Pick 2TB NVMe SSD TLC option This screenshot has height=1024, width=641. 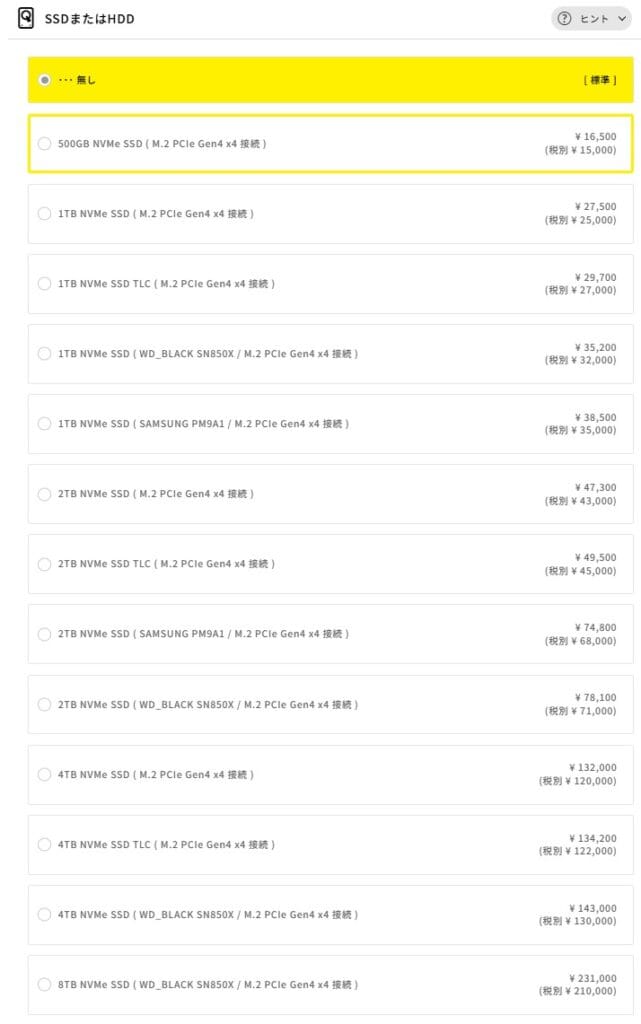point(44,564)
